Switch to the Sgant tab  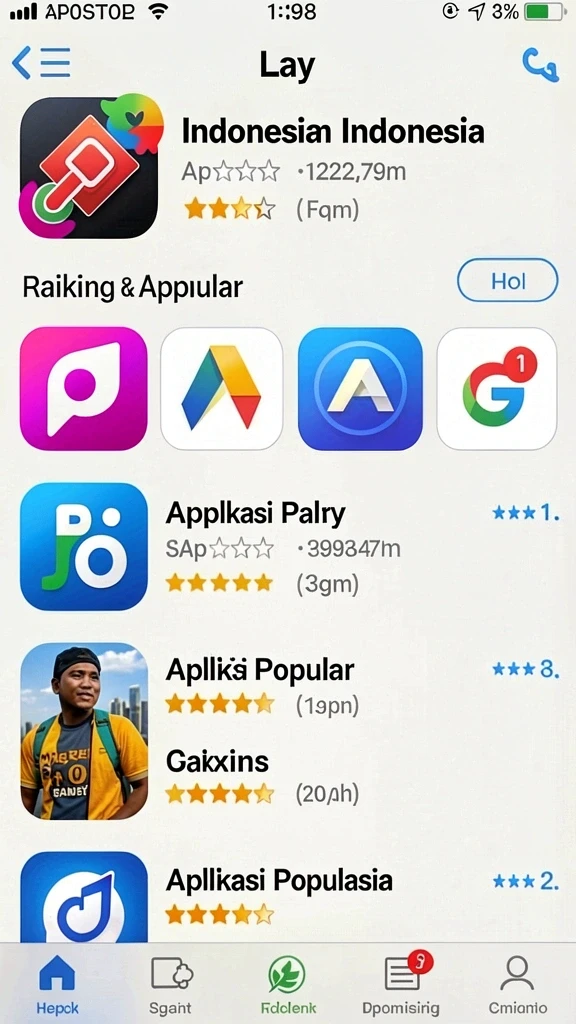click(171, 985)
